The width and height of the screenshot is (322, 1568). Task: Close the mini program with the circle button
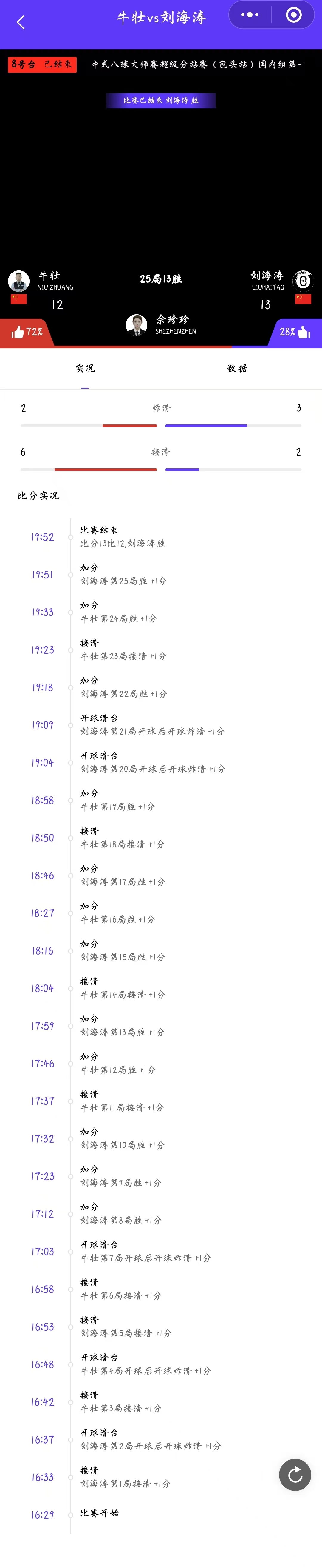click(293, 15)
